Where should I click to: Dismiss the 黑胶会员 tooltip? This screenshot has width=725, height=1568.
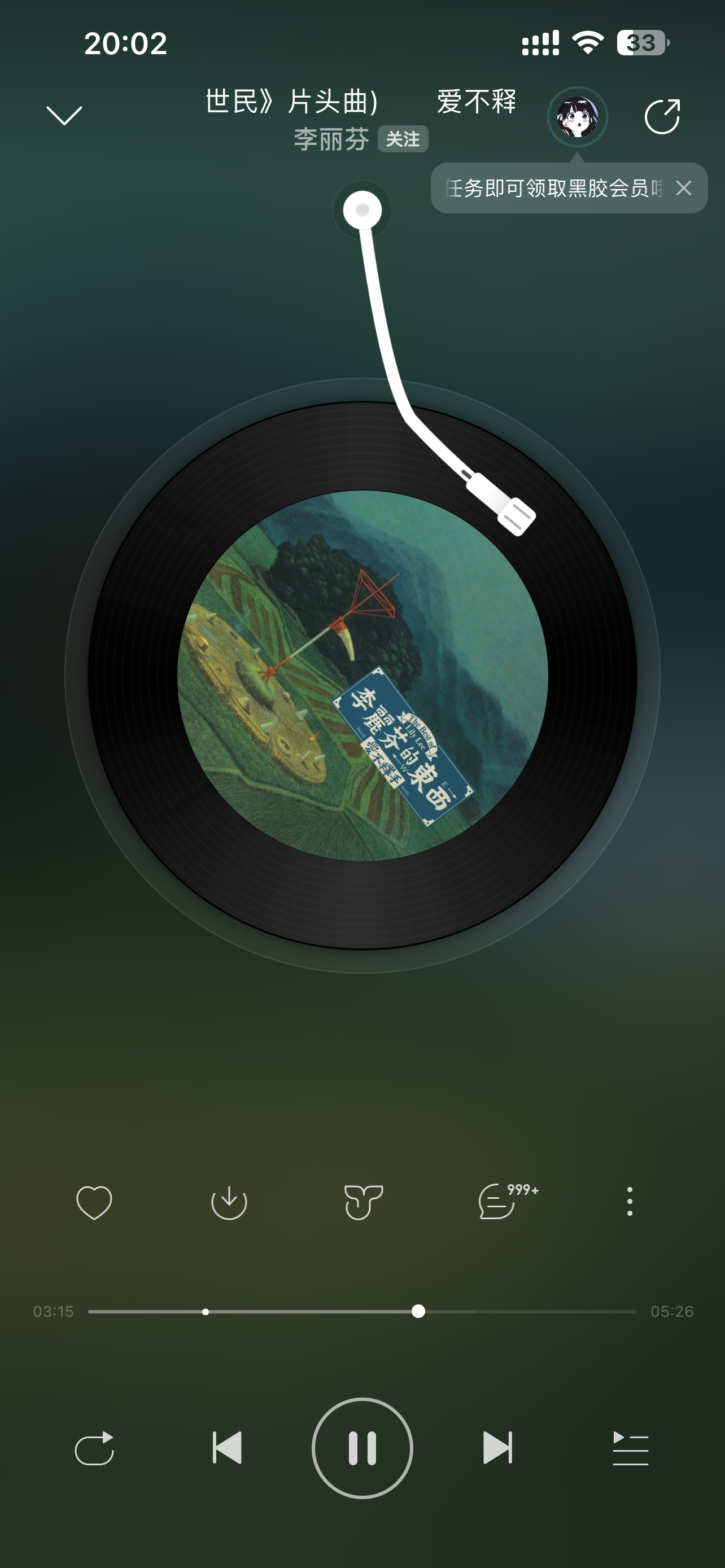[x=684, y=188]
